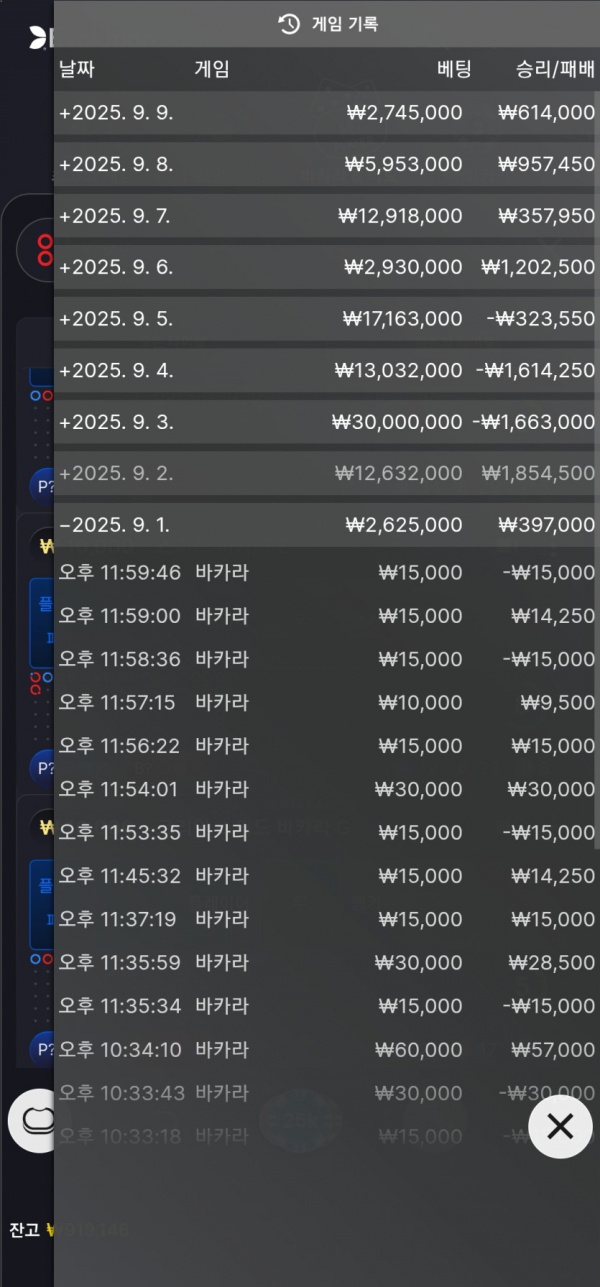Image resolution: width=600 pixels, height=1287 pixels.
Task: Close the 게임 기록 panel
Action: tap(560, 1127)
